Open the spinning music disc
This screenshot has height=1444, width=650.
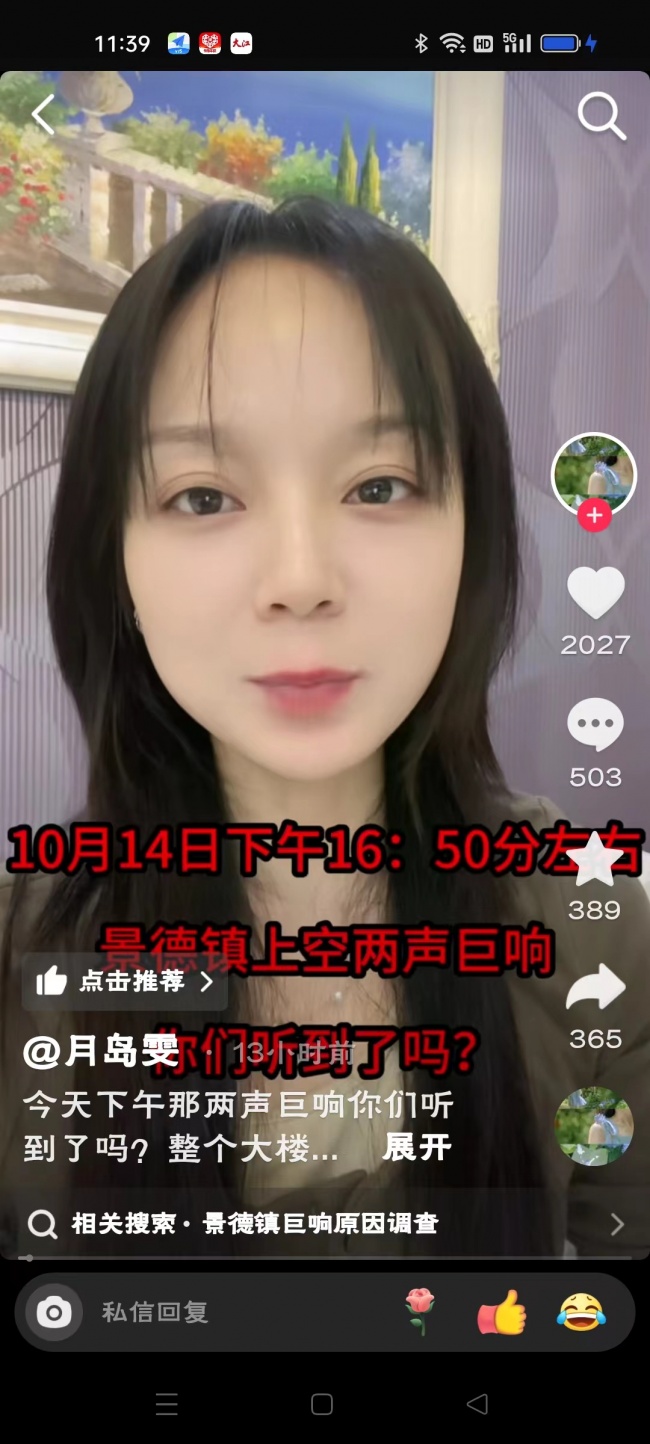point(594,1126)
